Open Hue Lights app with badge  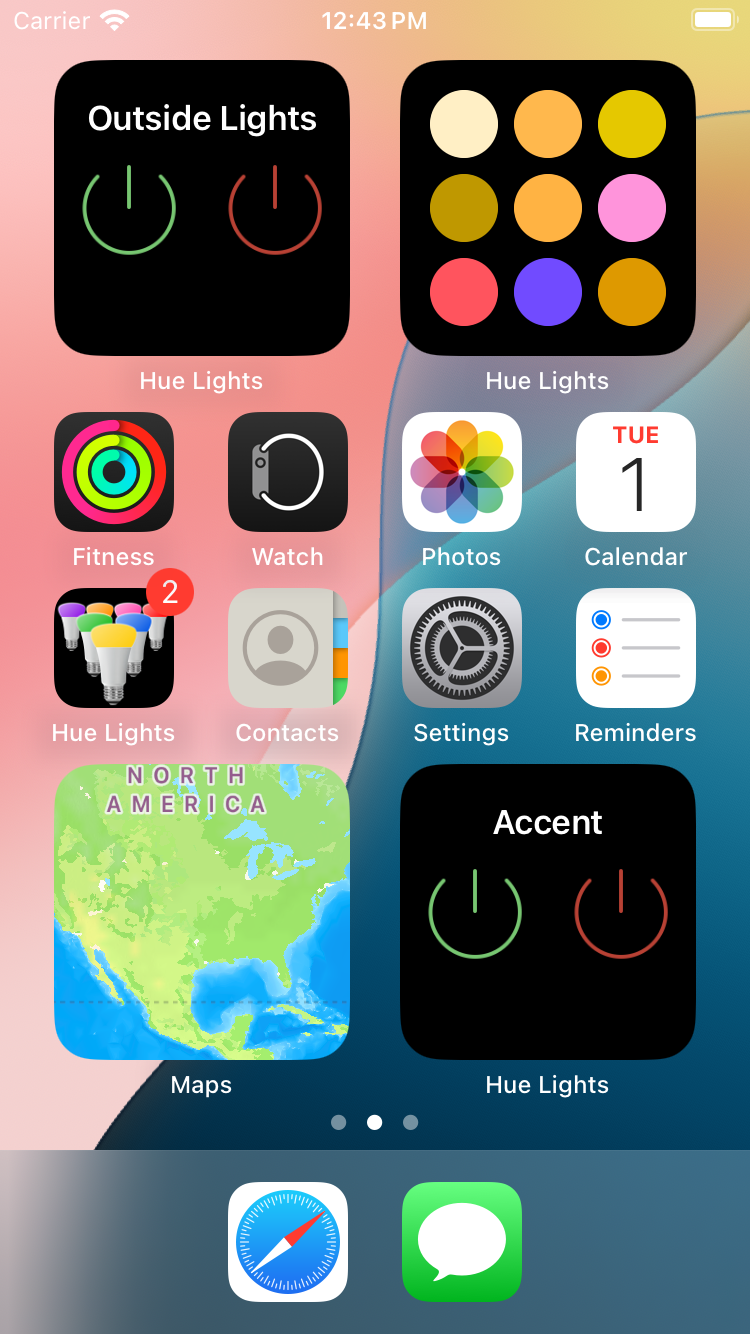coord(114,648)
